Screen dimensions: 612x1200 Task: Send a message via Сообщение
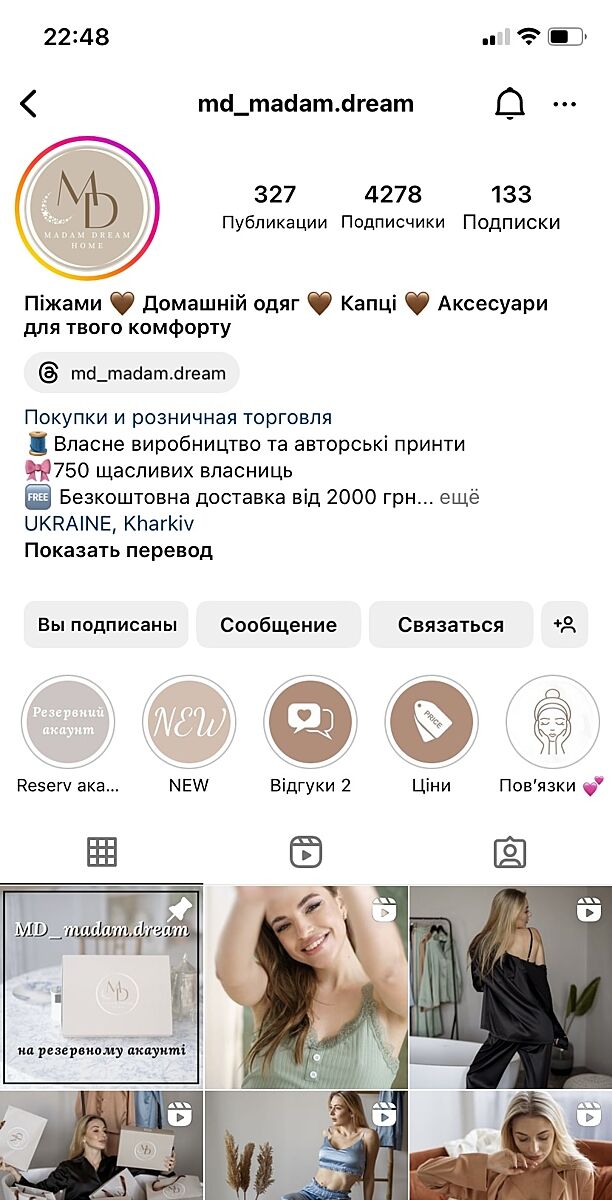pos(278,625)
